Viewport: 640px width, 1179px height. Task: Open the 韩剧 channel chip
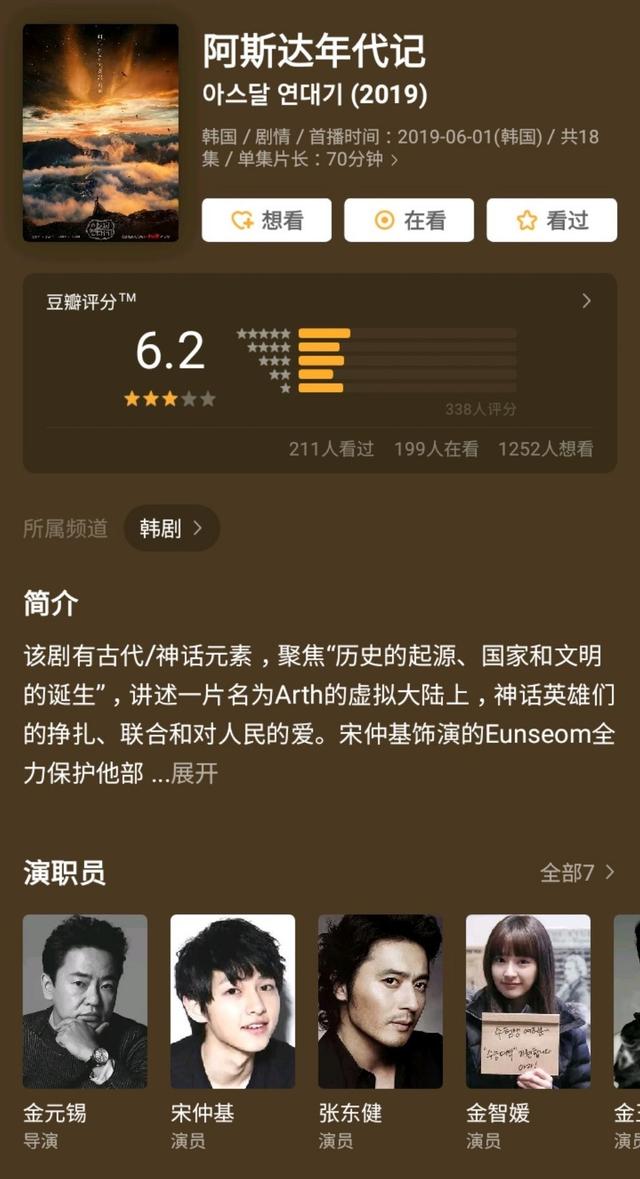pyautogui.click(x=171, y=528)
